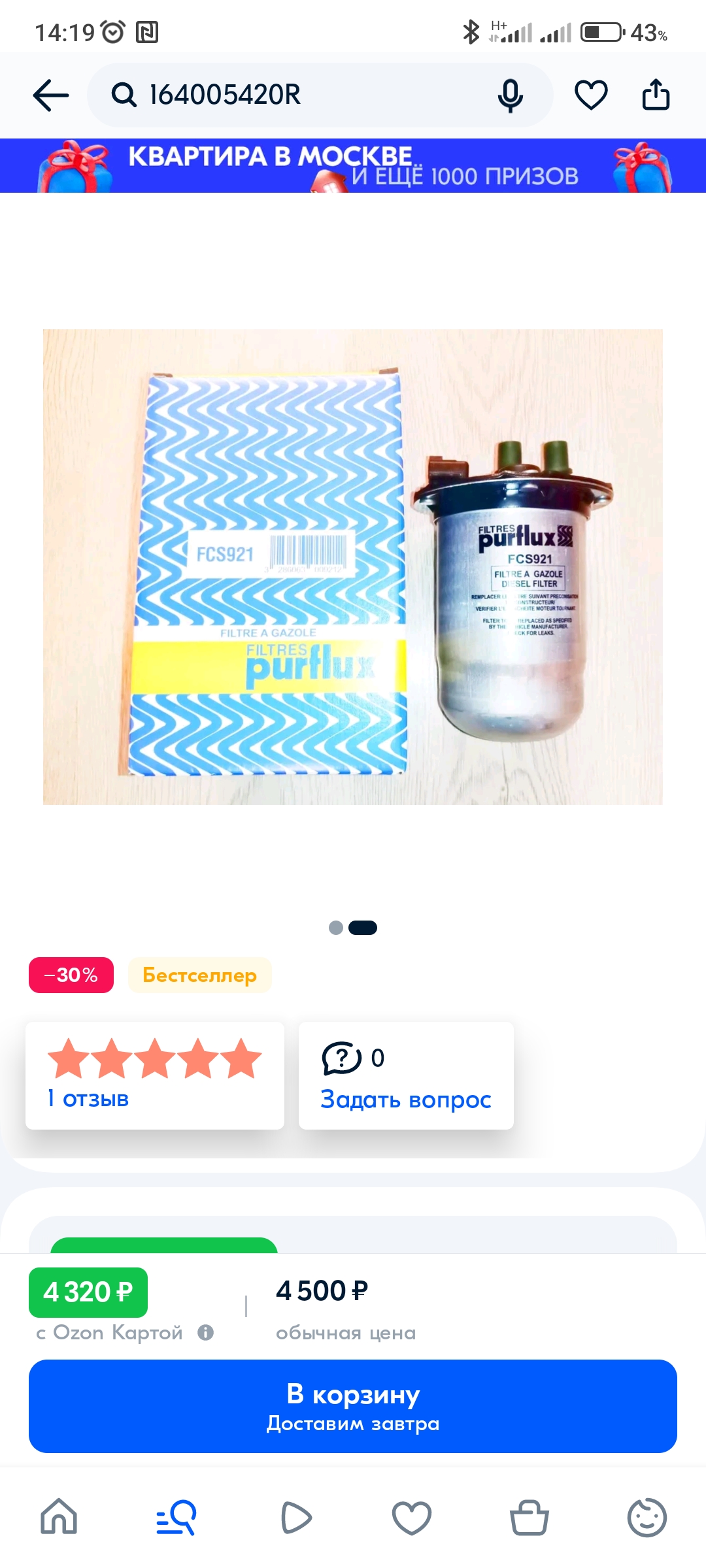The height and width of the screenshot is (1568, 706).
Task: Switch to the catalog search tab
Action: pos(176,1516)
